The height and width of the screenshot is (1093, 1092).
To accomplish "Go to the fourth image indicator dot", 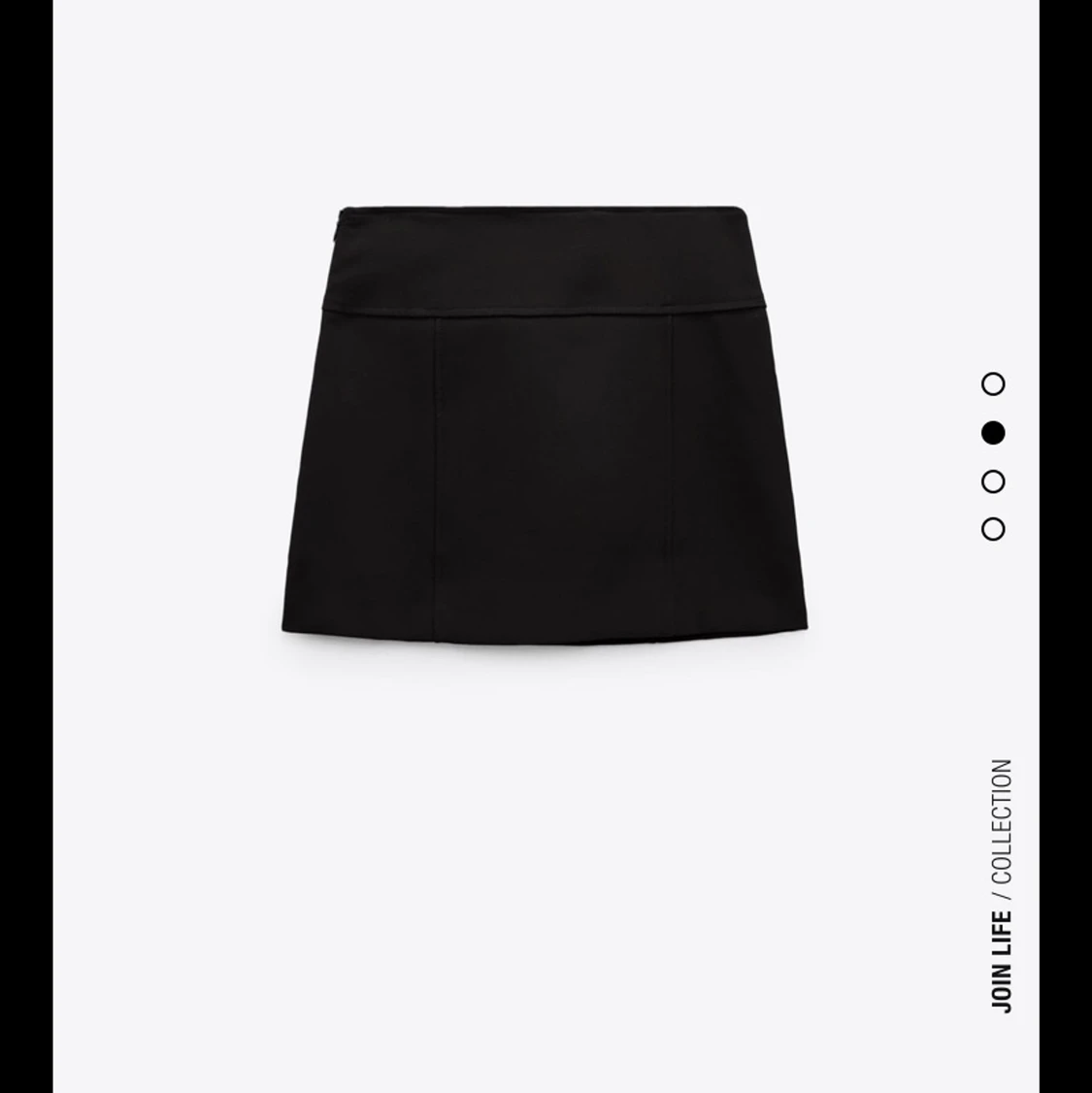I will tap(993, 529).
